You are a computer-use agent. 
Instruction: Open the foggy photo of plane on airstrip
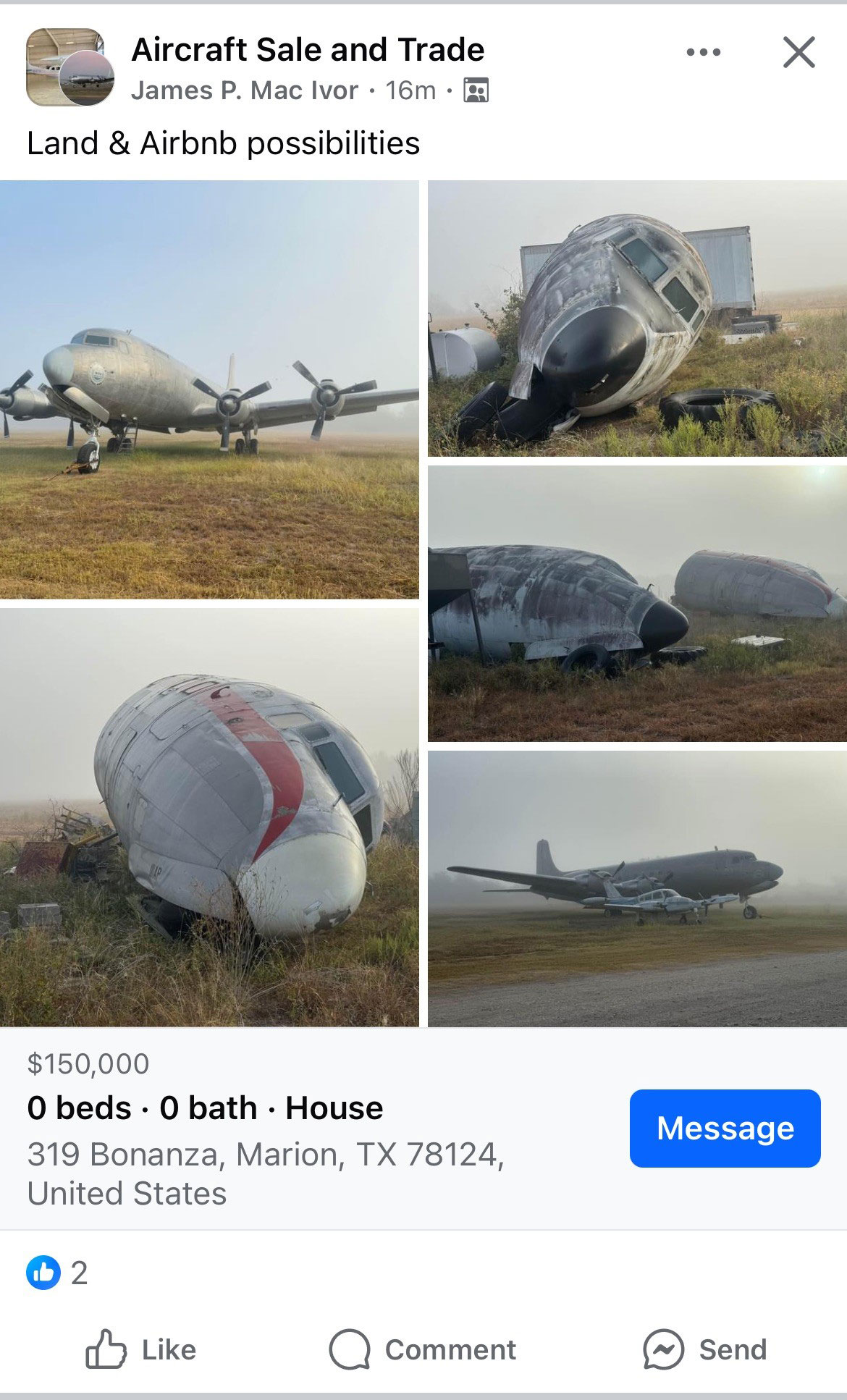(637, 889)
